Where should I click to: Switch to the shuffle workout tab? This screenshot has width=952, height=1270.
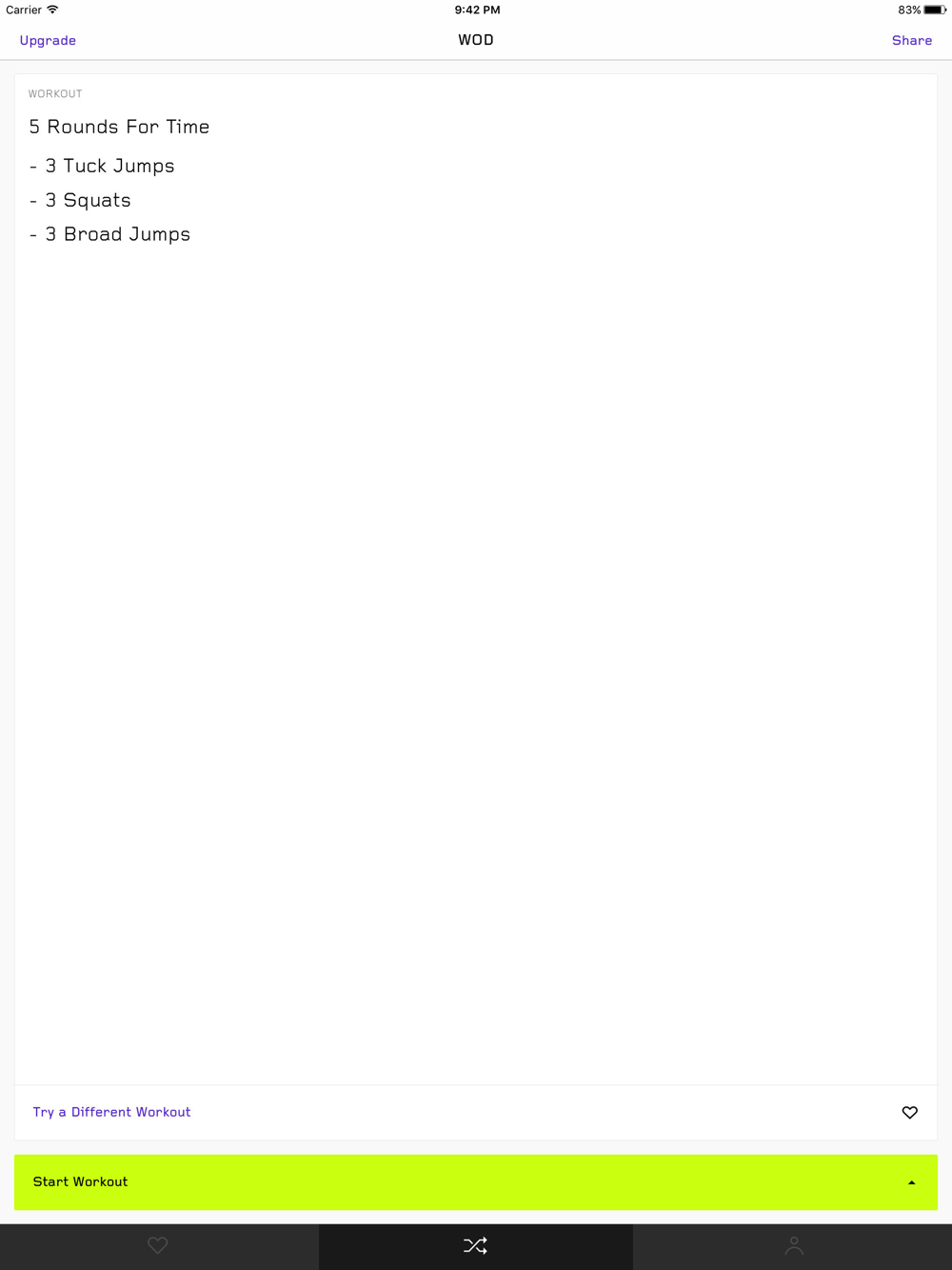click(x=475, y=1245)
